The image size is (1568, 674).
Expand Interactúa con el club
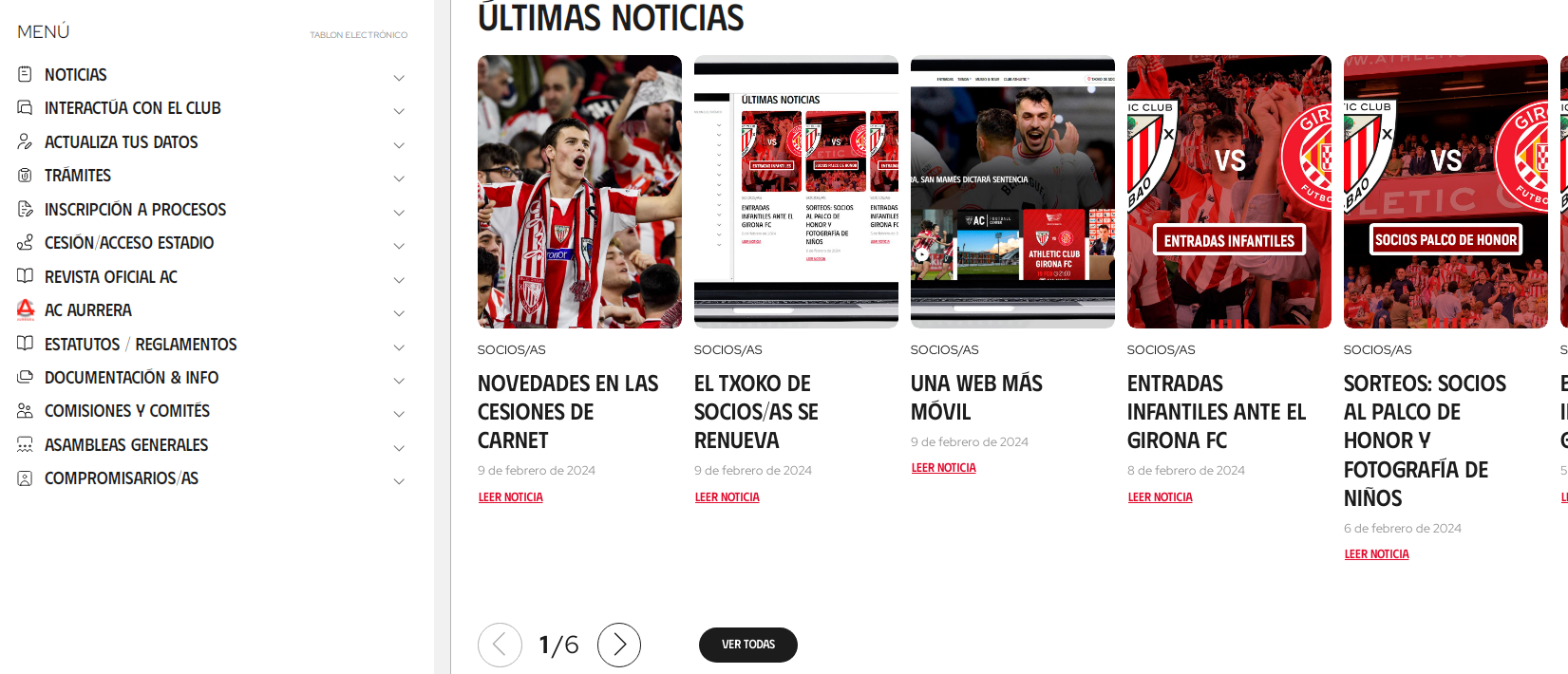[x=132, y=108]
